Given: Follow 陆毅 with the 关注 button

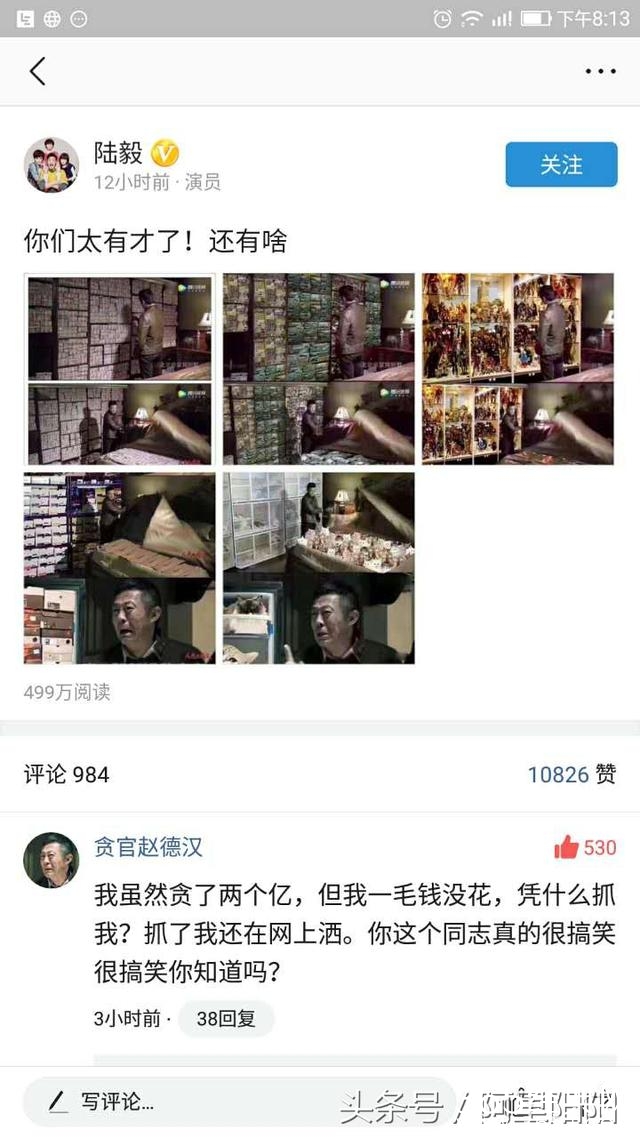Looking at the screenshot, I should pos(561,165).
